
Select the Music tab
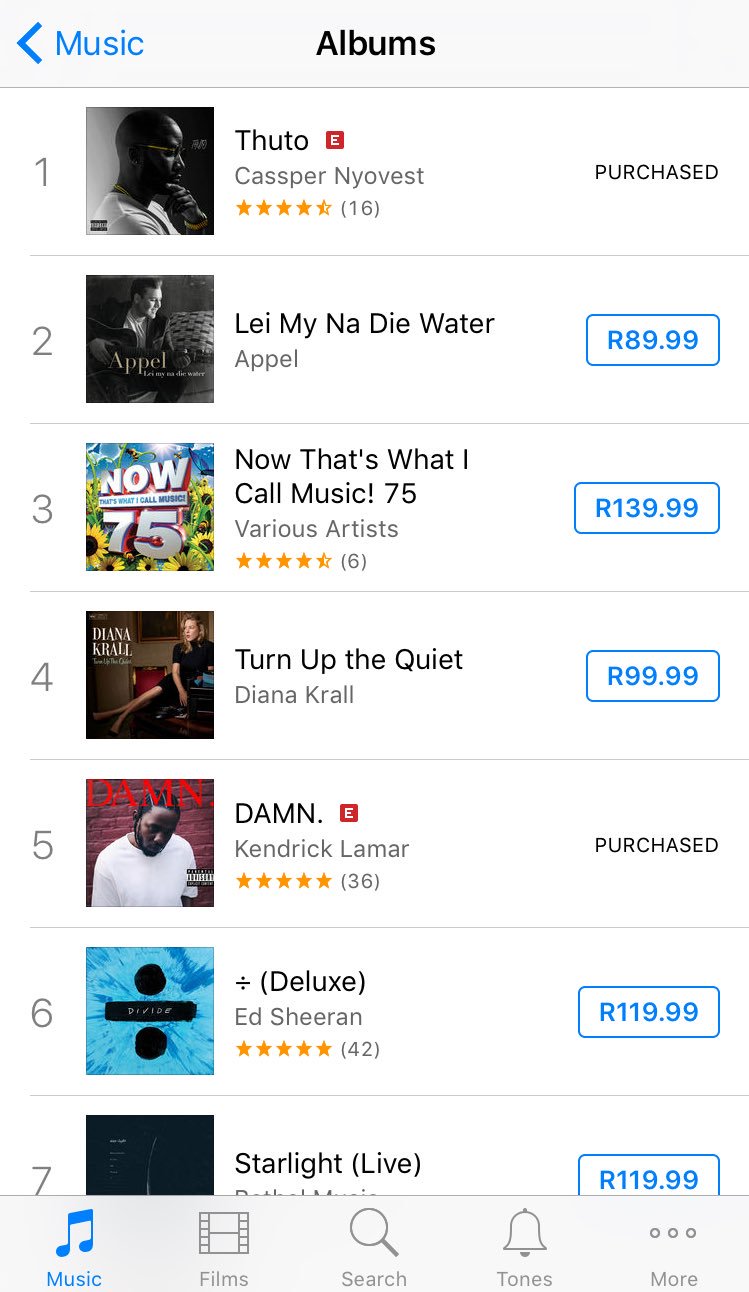pyautogui.click(x=75, y=1246)
